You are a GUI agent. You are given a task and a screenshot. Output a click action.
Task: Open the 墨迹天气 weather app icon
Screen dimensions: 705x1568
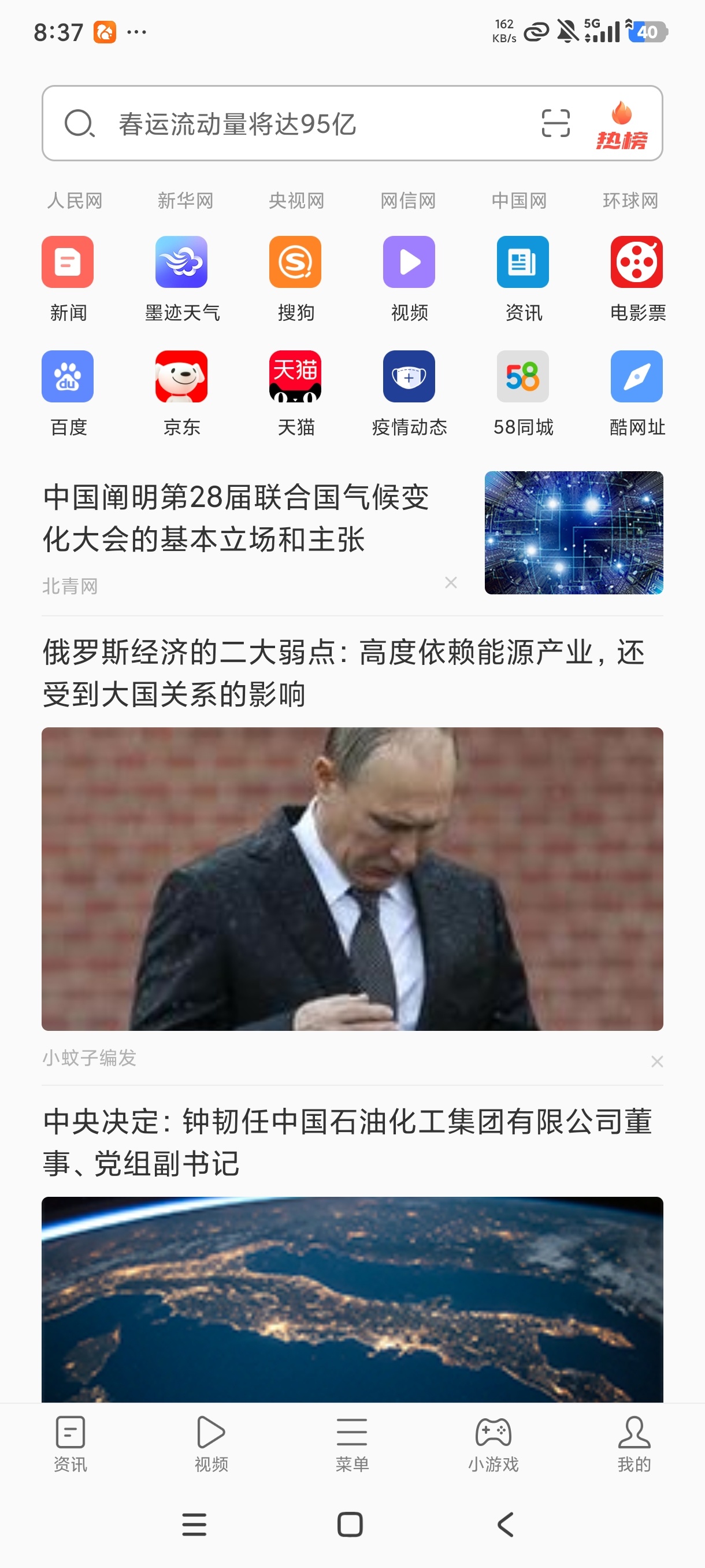[182, 262]
